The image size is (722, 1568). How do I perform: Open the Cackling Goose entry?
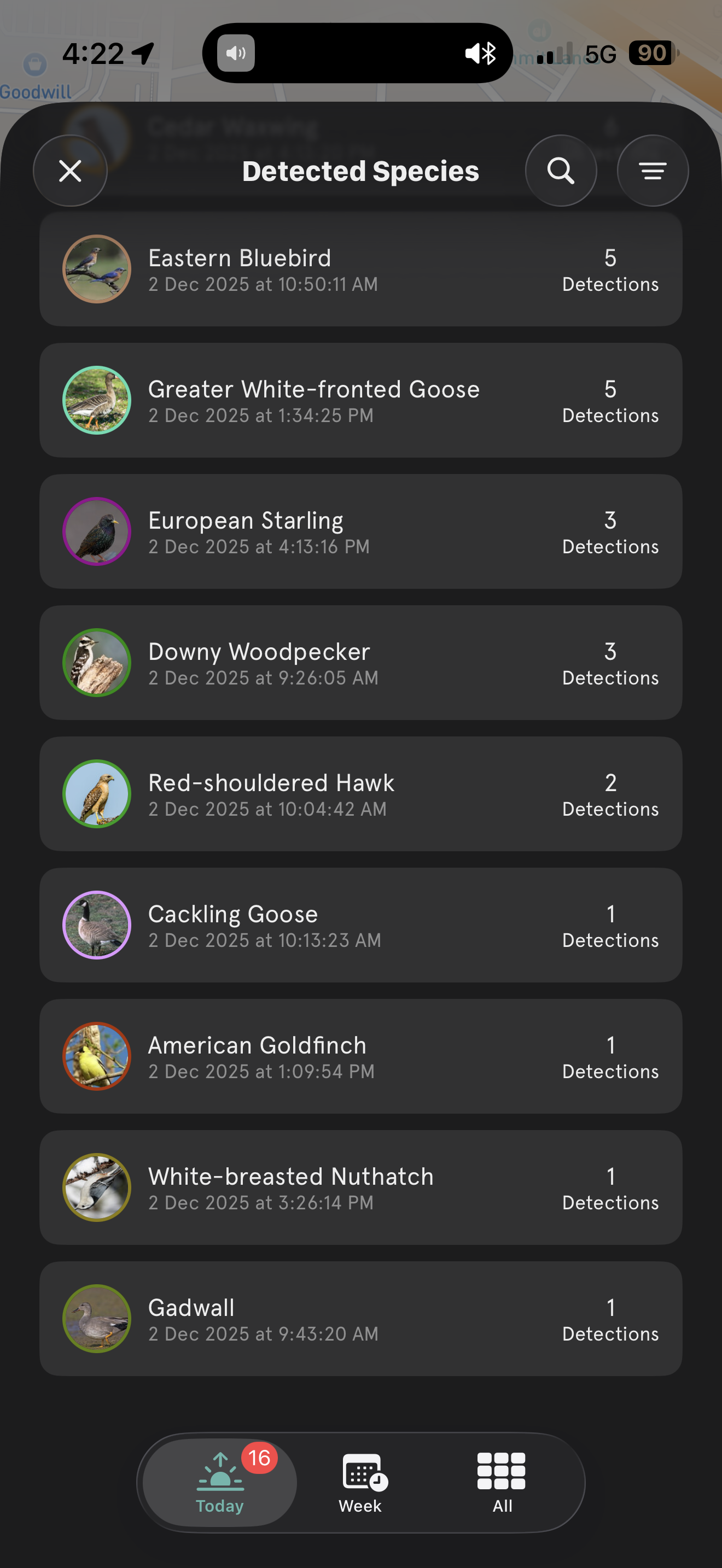pyautogui.click(x=360, y=925)
